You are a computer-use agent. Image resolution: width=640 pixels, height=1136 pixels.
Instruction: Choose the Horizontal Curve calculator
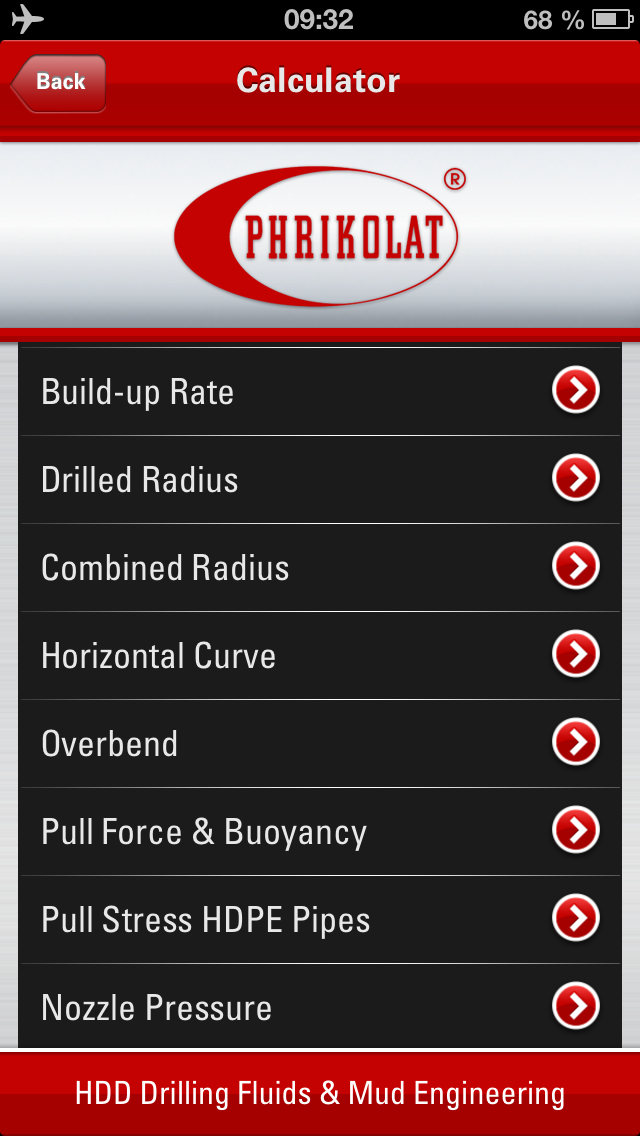[320, 656]
